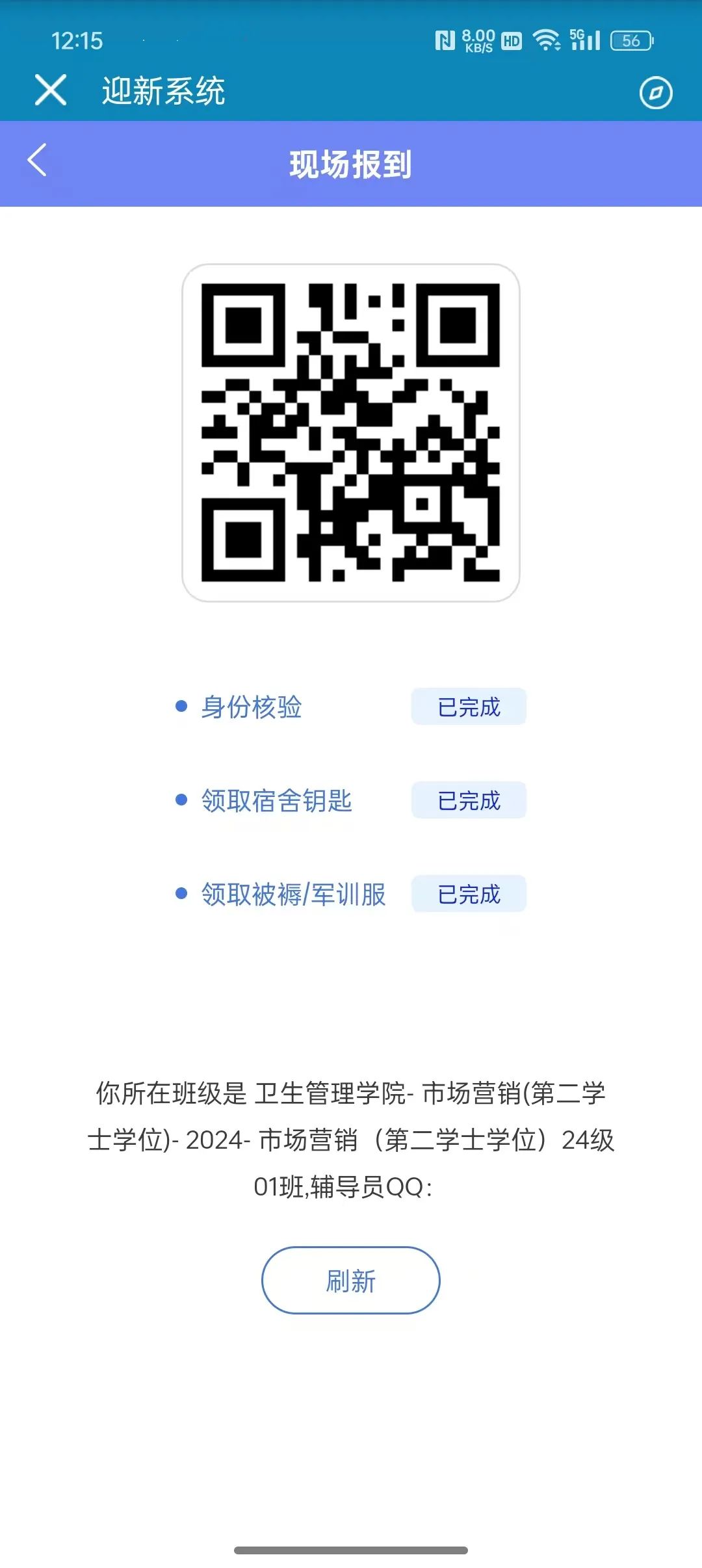Go back from 现场报到
Image resolution: width=702 pixels, height=1568 pixels.
click(38, 161)
